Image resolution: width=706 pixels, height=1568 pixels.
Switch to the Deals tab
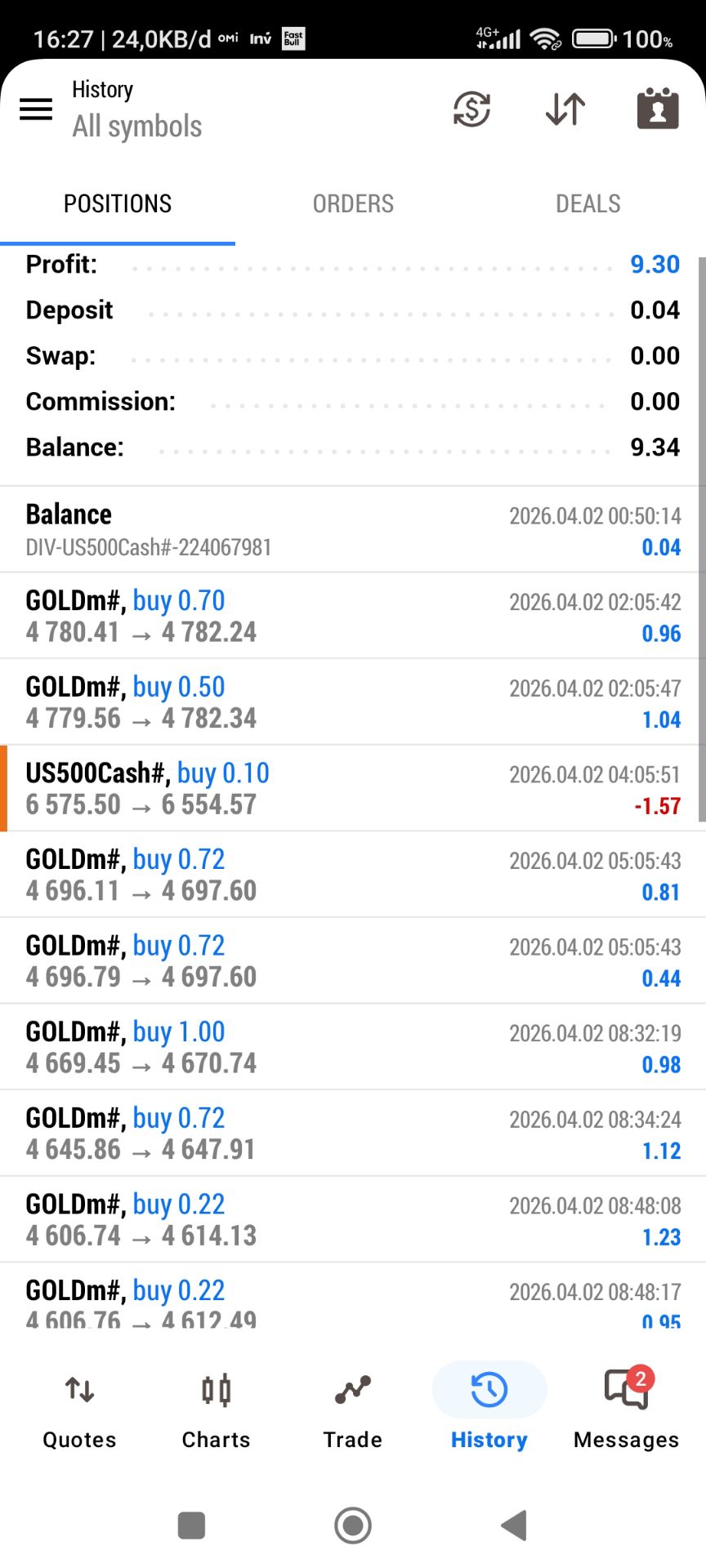pos(588,204)
